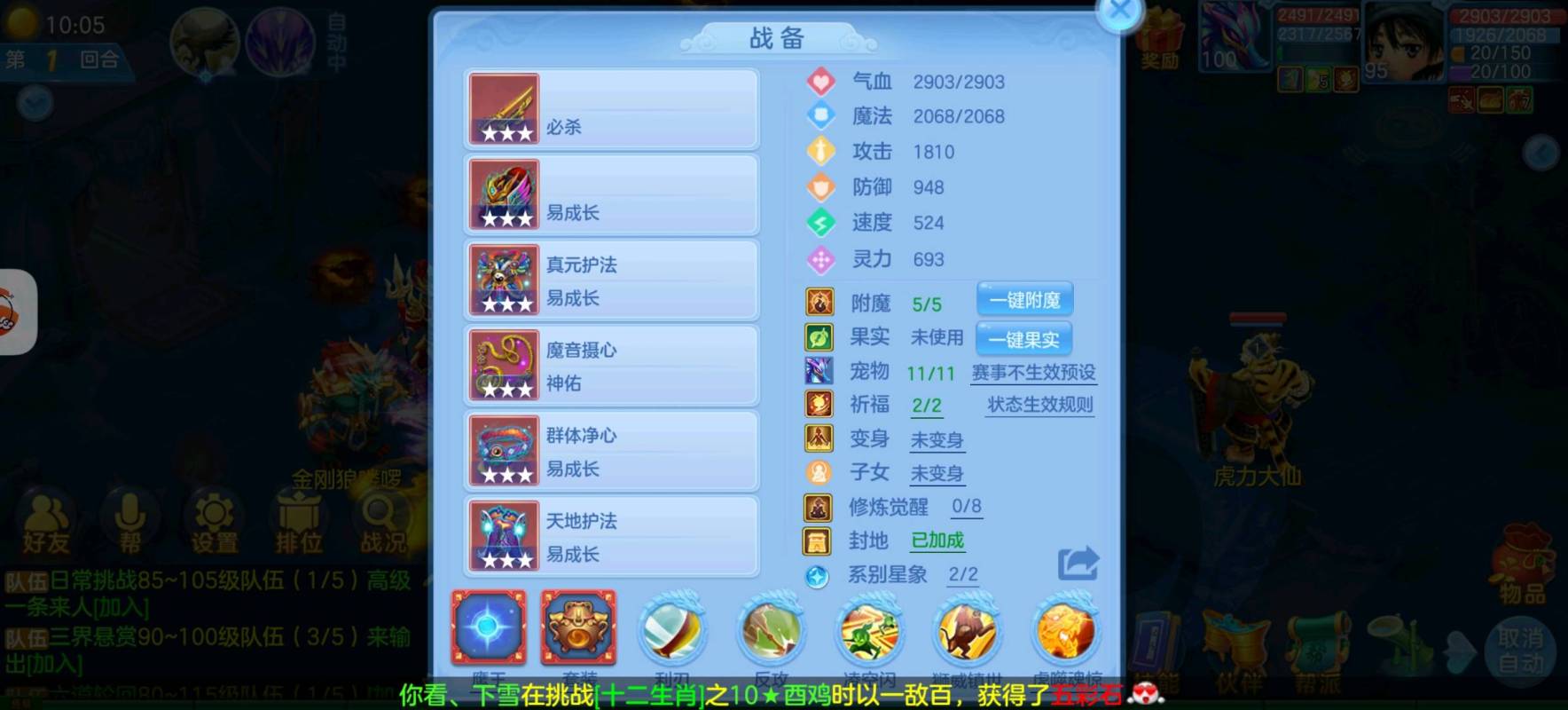Select the 群体净心 equipment item
1568x710 pixels.
(612, 451)
